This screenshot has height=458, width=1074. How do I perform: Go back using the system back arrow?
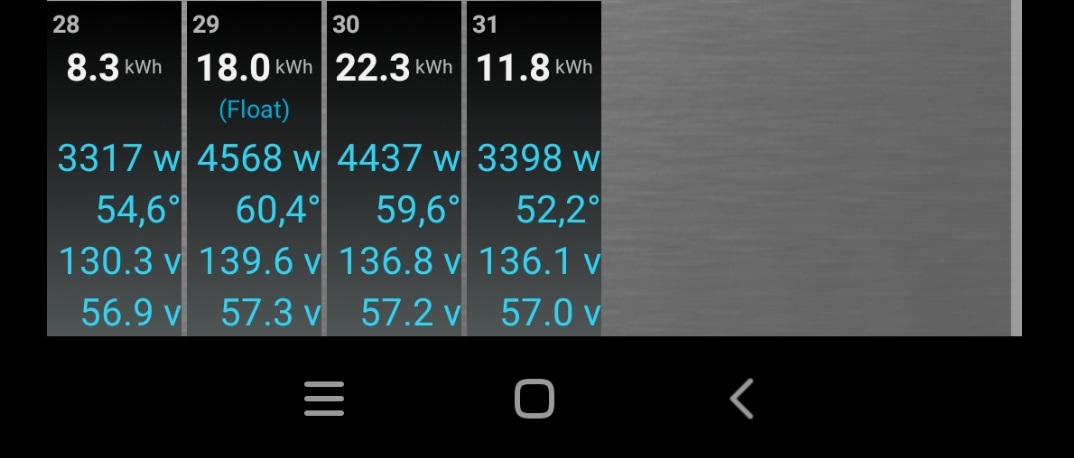pos(741,399)
